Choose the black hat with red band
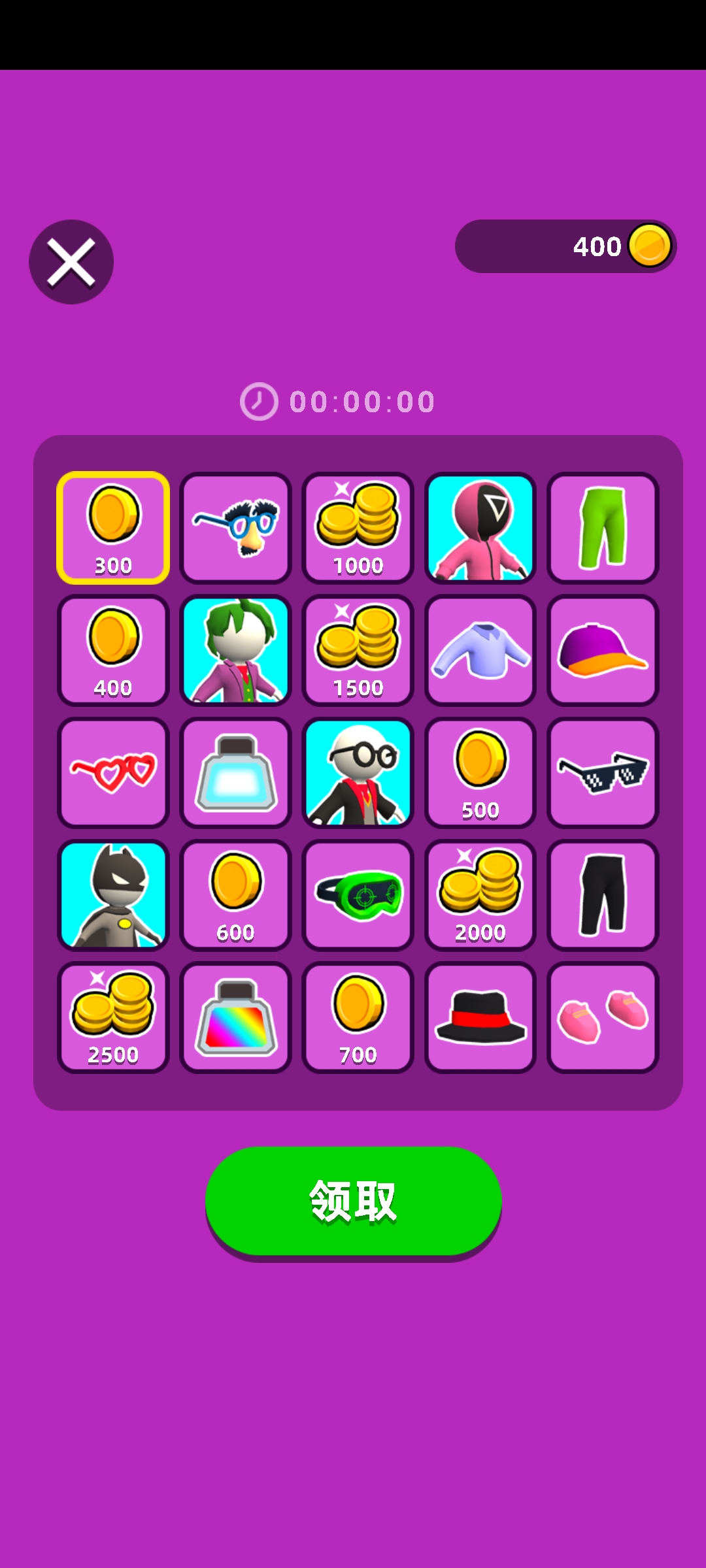This screenshot has width=706, height=1568. click(480, 1017)
